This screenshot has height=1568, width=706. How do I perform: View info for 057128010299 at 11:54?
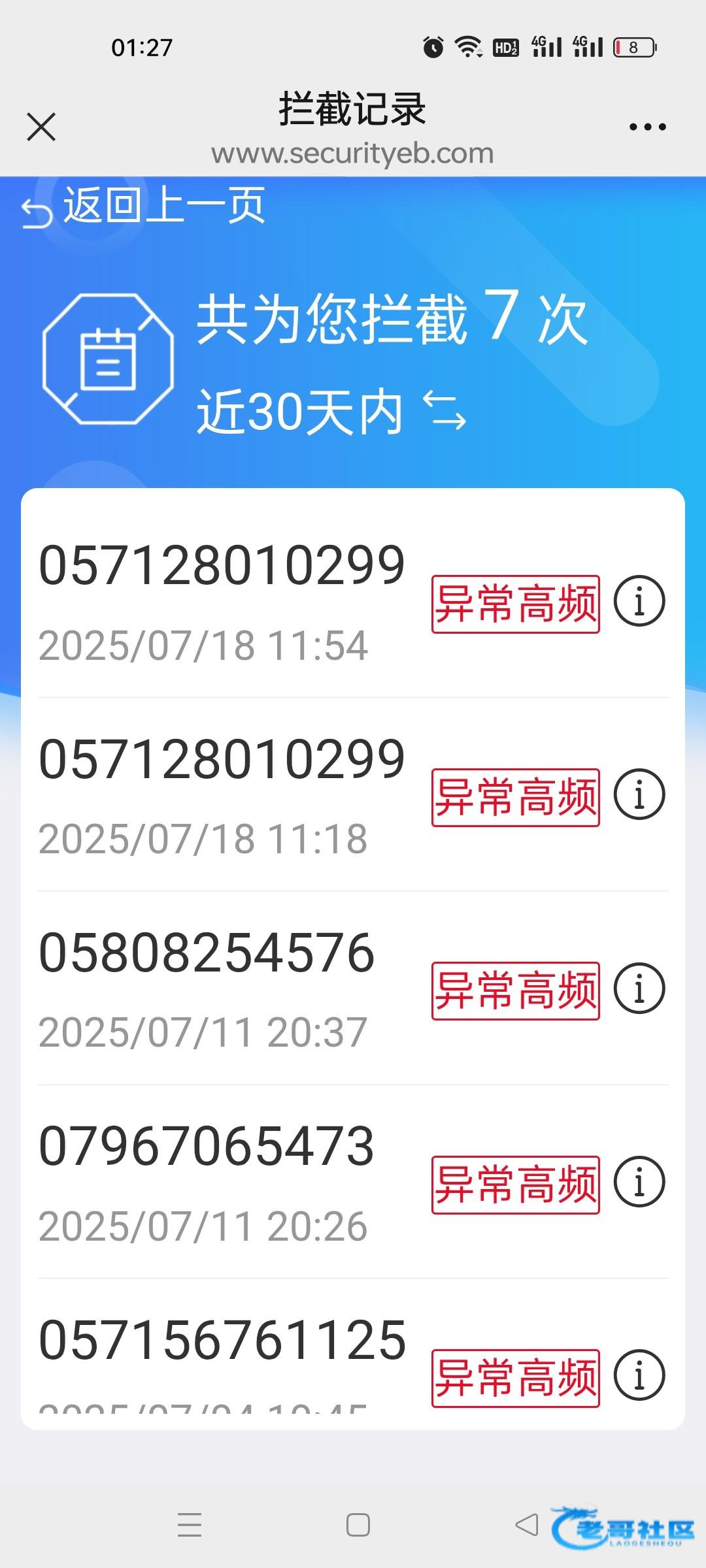pos(639,601)
